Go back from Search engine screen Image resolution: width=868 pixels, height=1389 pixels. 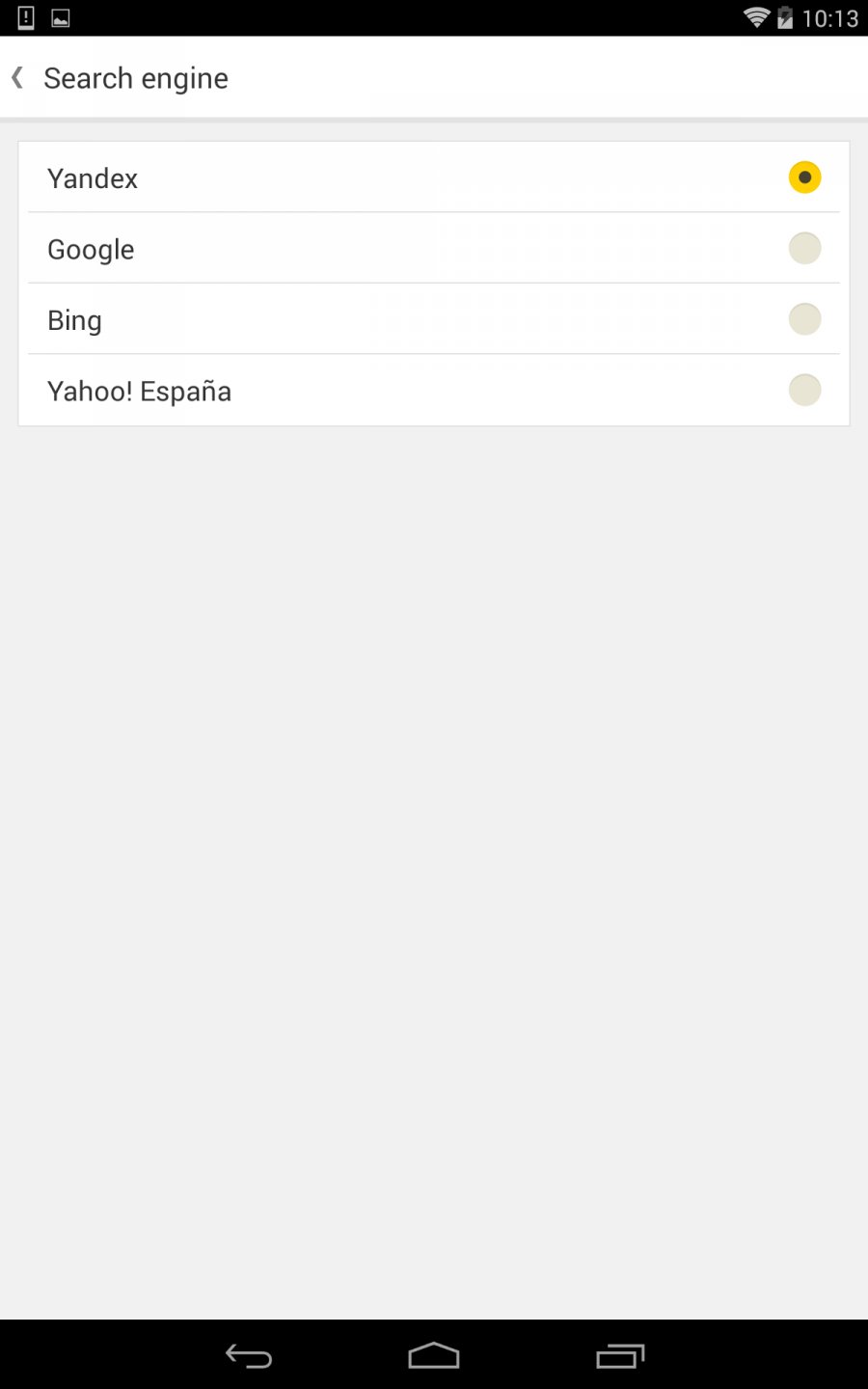tap(19, 78)
